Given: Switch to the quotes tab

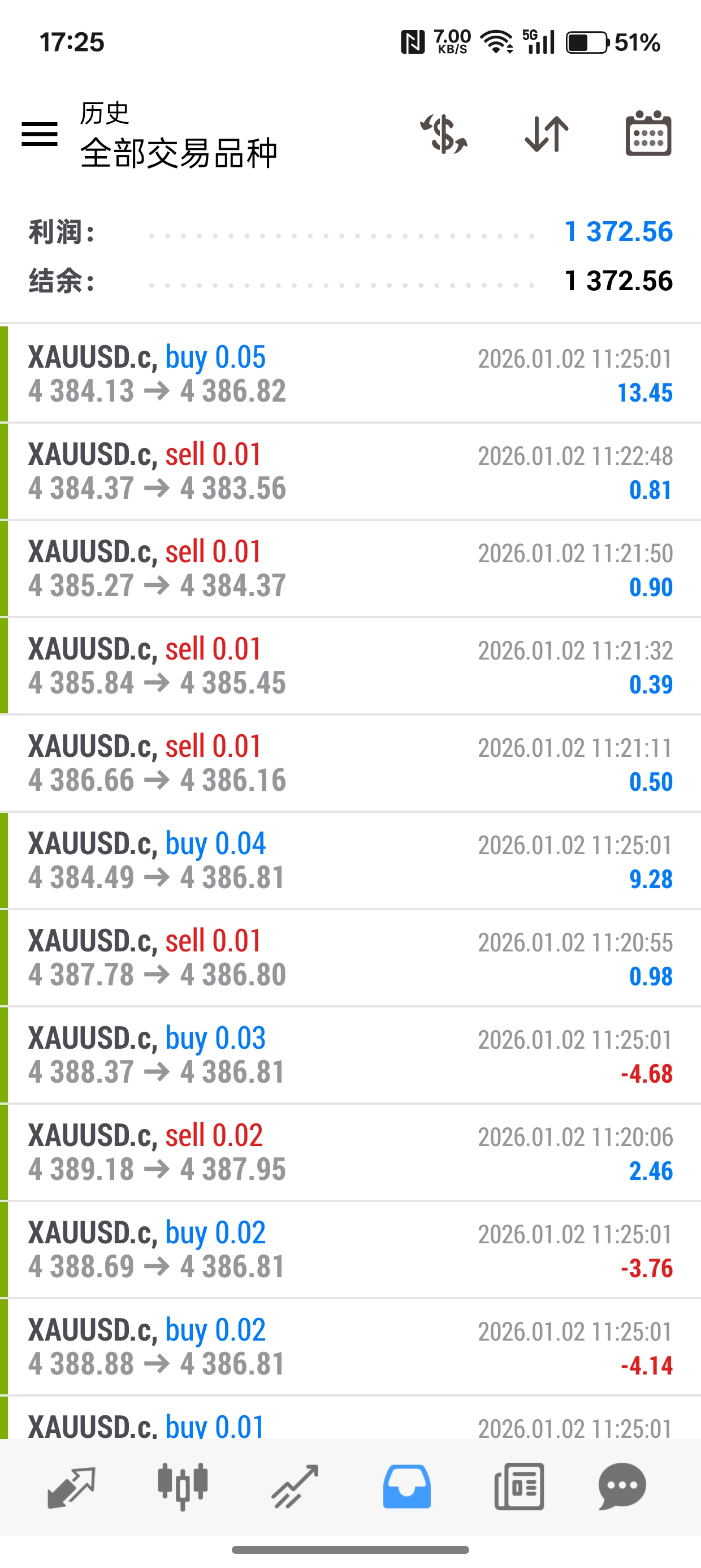Looking at the screenshot, I should [x=71, y=1487].
